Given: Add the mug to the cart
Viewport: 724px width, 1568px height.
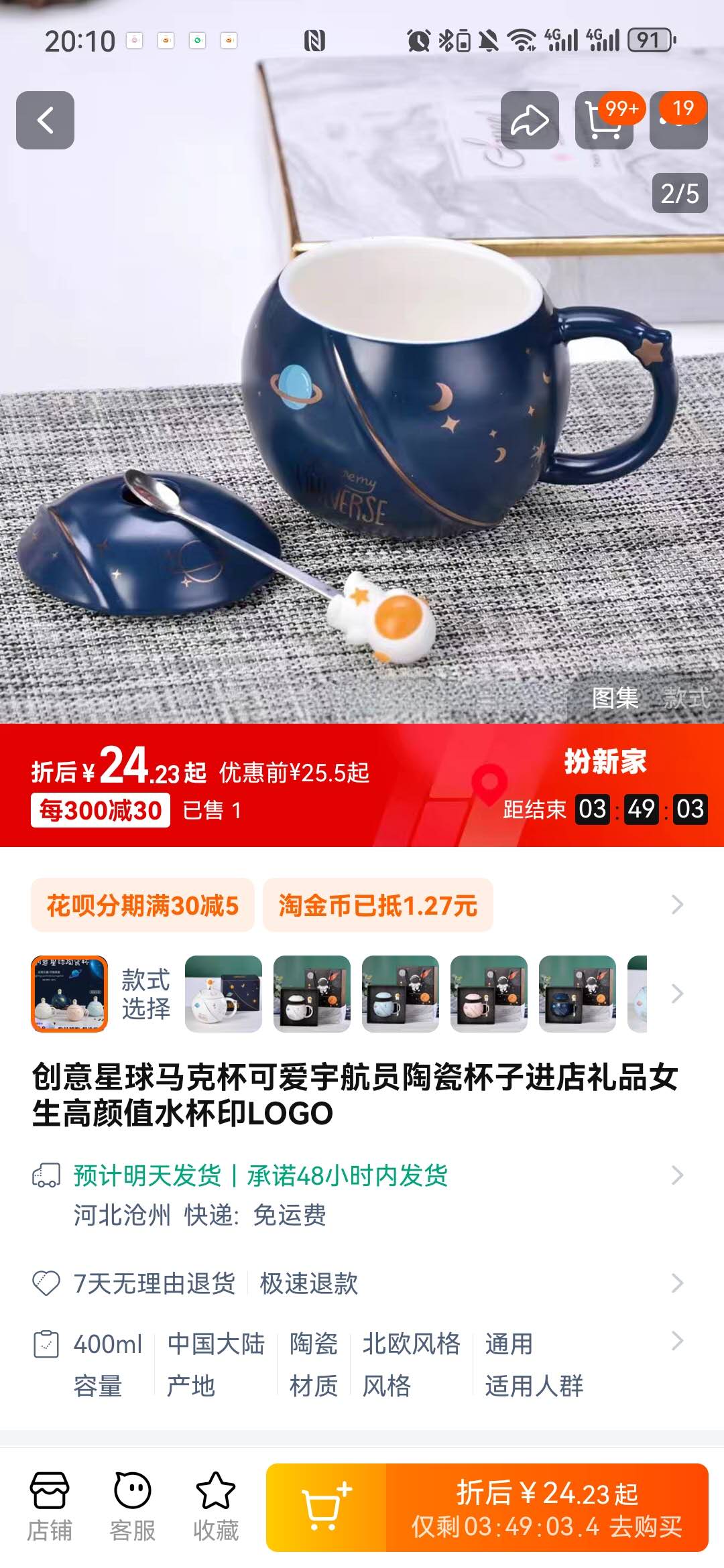Looking at the screenshot, I should point(326,1507).
